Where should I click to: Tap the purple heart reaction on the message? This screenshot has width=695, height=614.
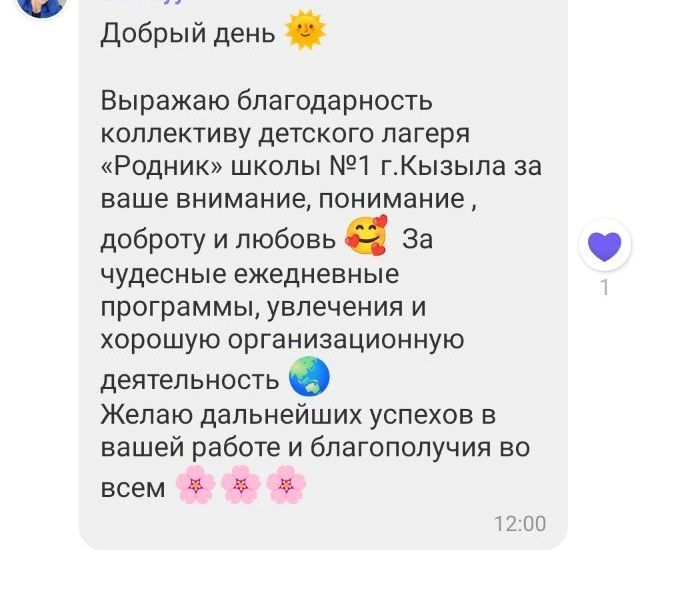(x=605, y=245)
